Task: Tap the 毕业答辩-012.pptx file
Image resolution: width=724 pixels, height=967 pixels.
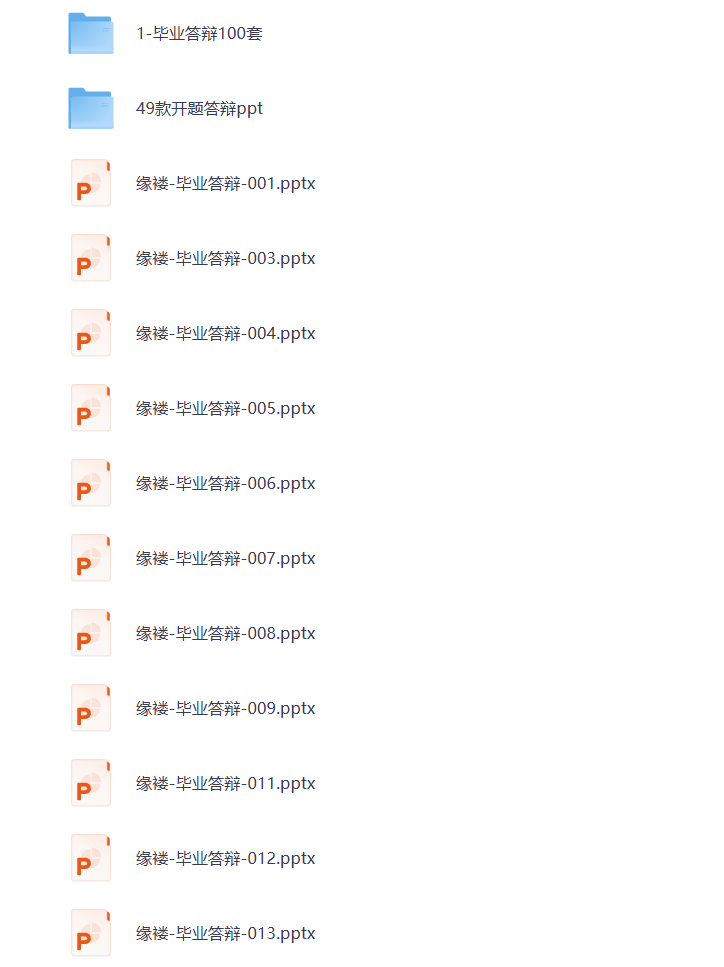Action: click(225, 859)
